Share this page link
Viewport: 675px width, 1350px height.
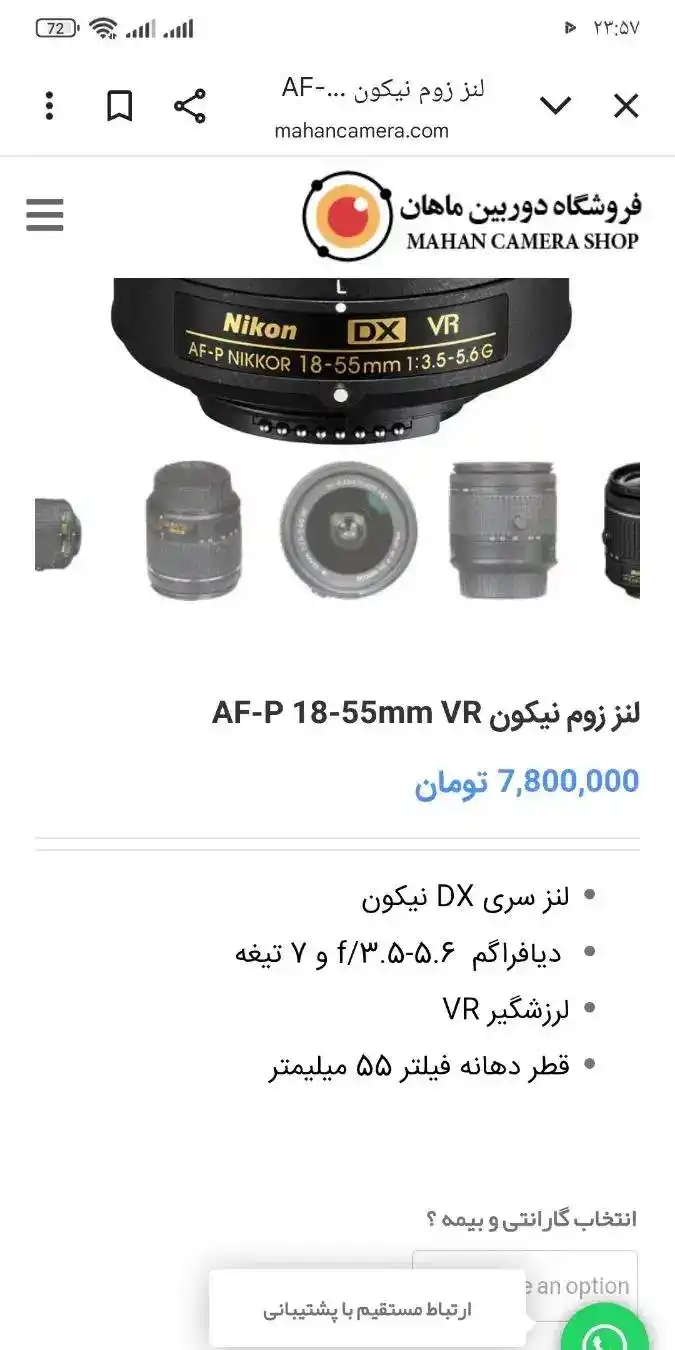coord(189,105)
